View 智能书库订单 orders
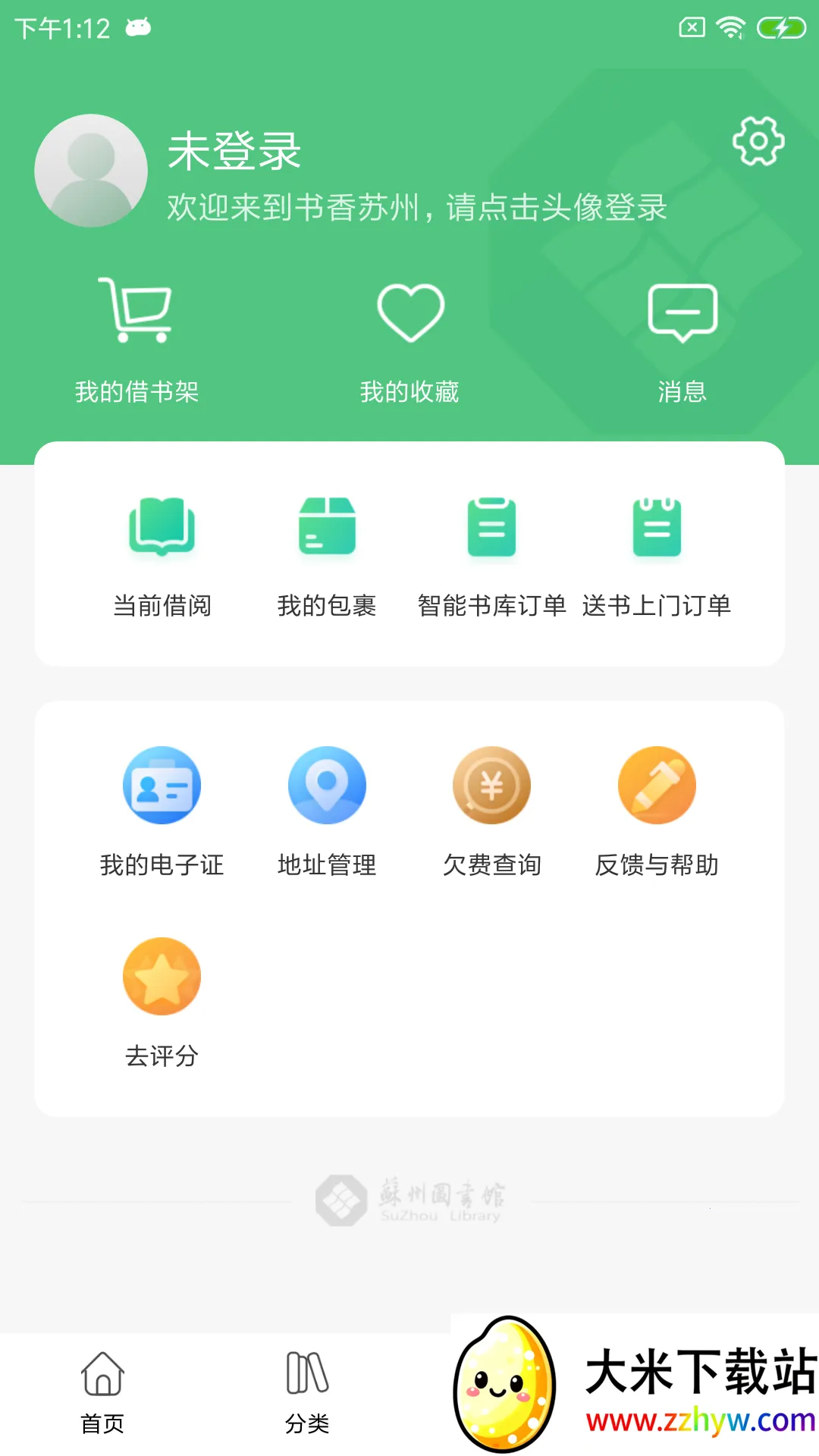Viewport: 819px width, 1456px height. click(x=491, y=530)
